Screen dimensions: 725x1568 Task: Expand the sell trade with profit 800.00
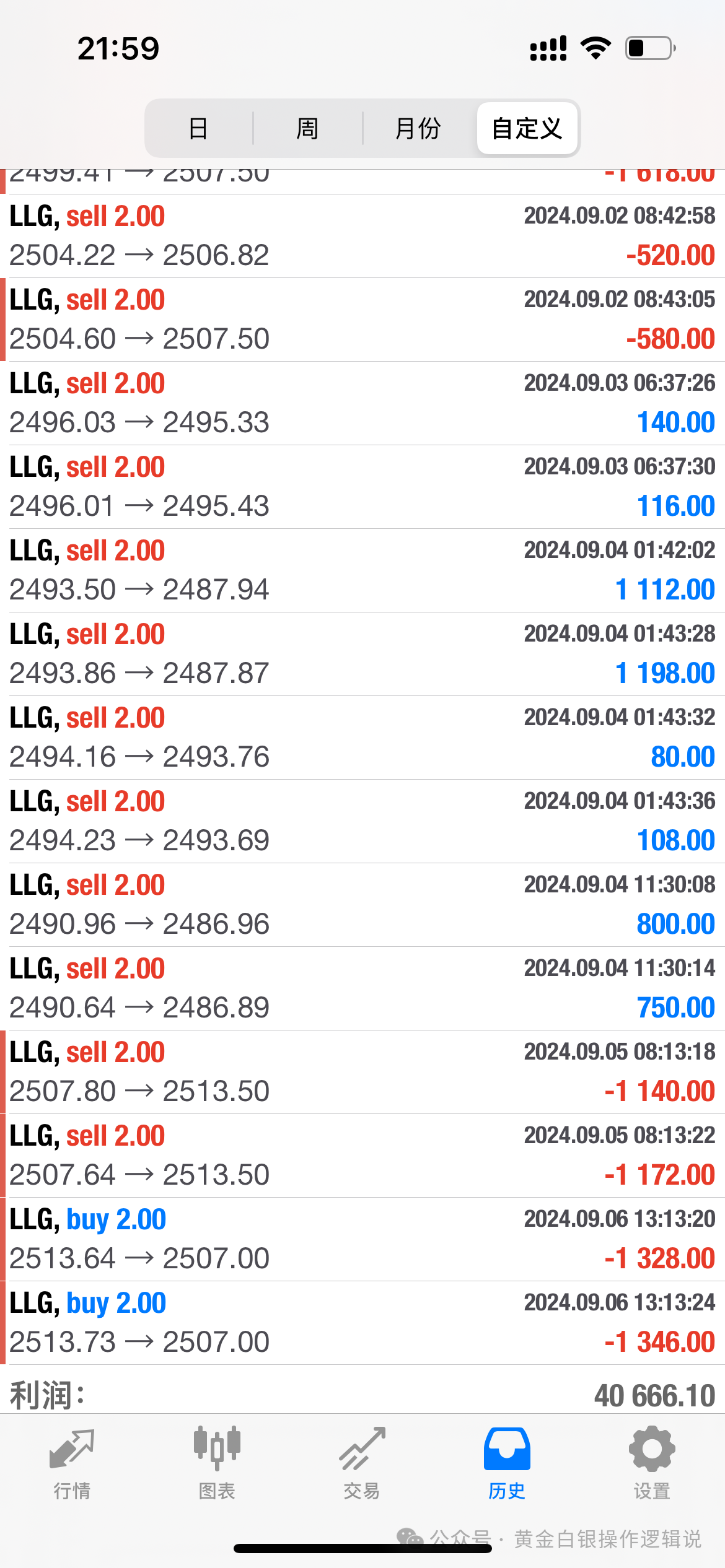[362, 905]
